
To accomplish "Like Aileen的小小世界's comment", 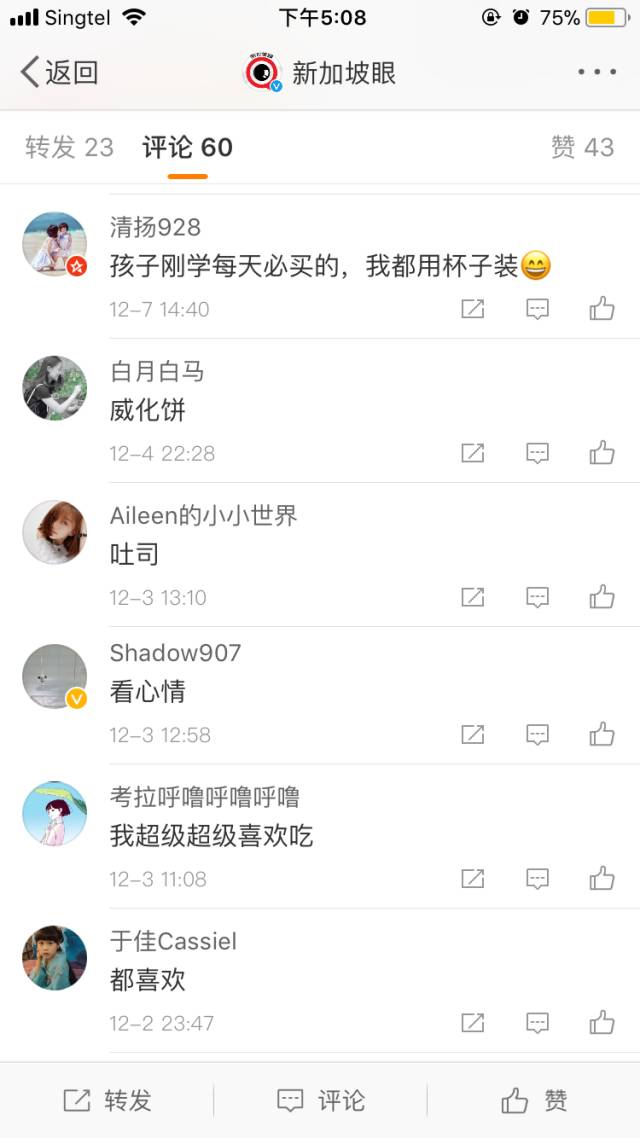I will click(602, 597).
